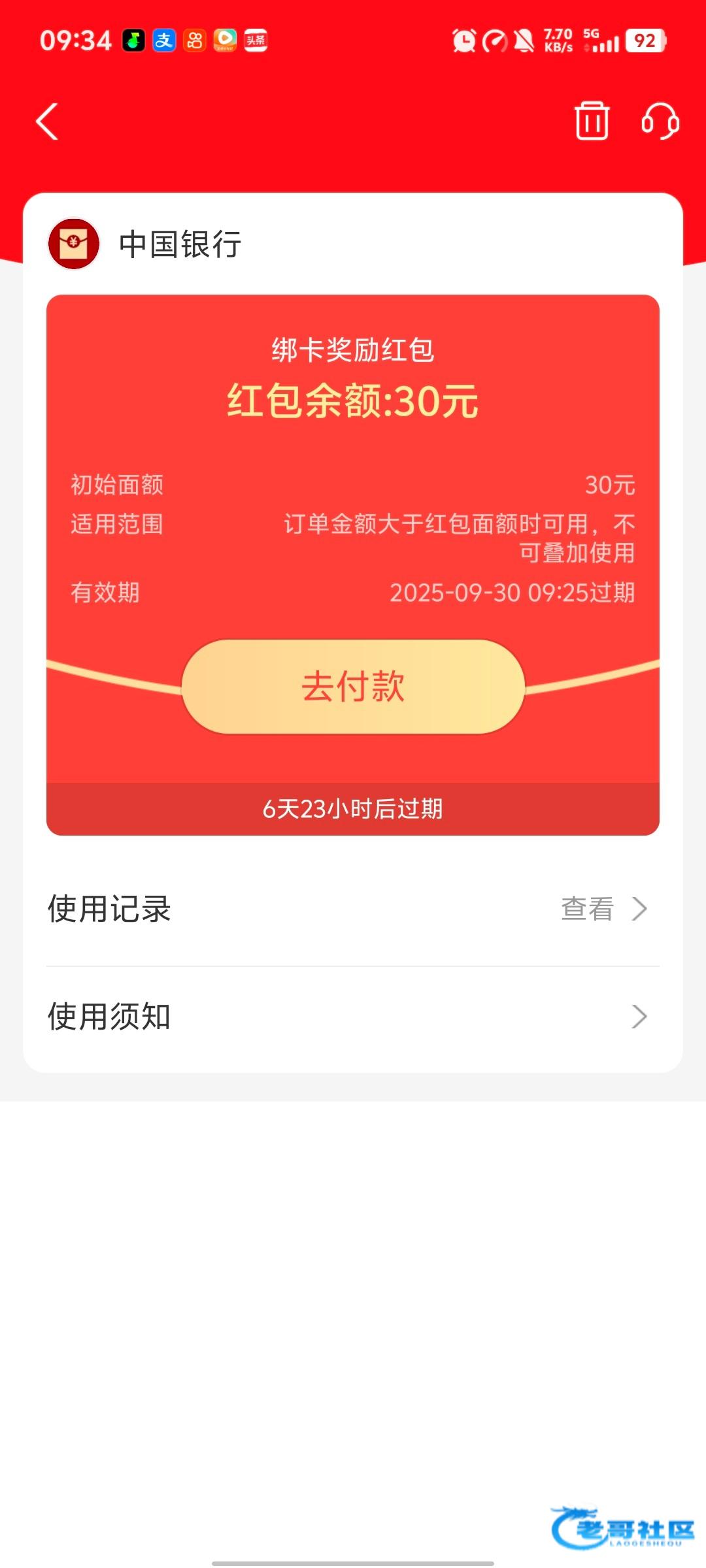Open the 使用须知 usage notice
This screenshot has height=1568, width=706.
click(353, 1017)
